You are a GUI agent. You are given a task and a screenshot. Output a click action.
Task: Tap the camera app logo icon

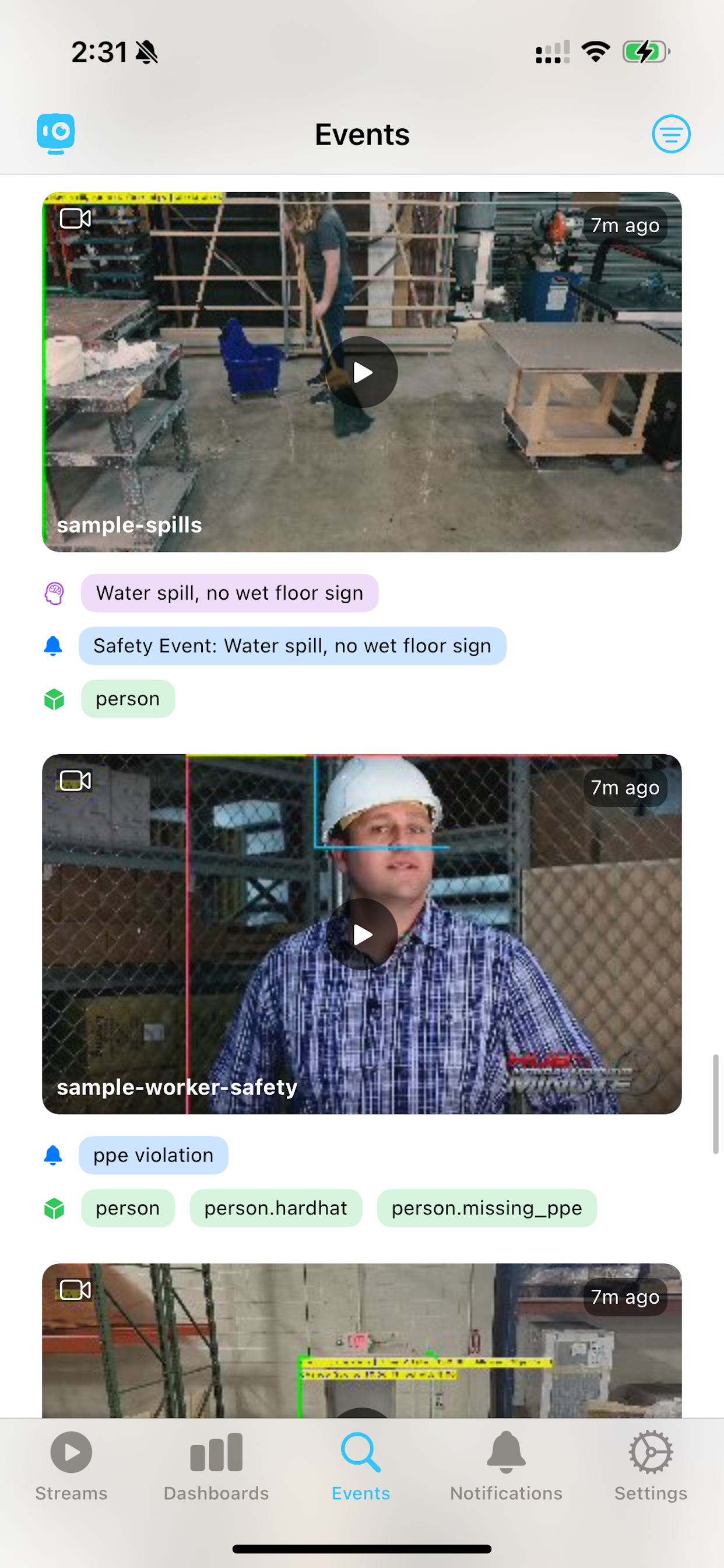55,134
